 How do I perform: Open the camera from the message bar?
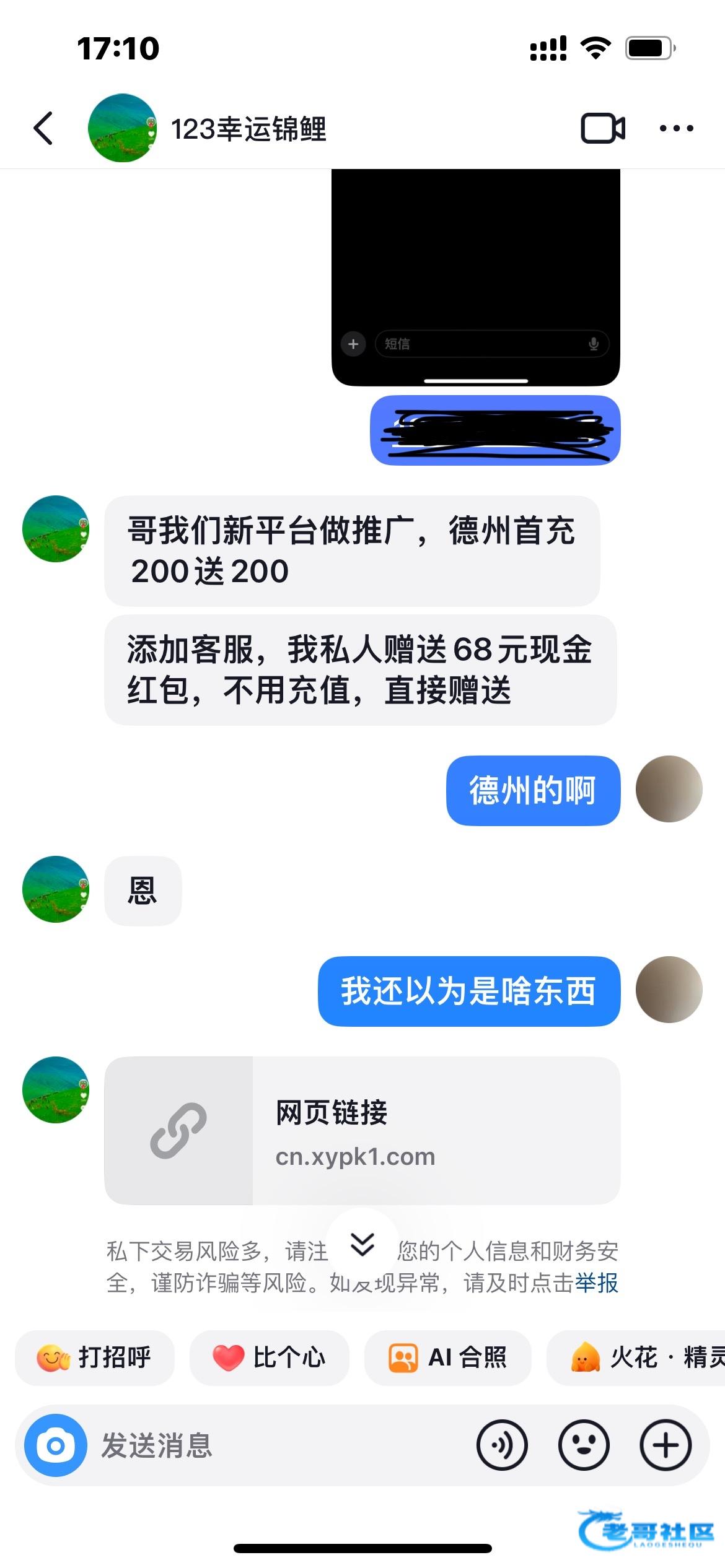click(56, 1445)
